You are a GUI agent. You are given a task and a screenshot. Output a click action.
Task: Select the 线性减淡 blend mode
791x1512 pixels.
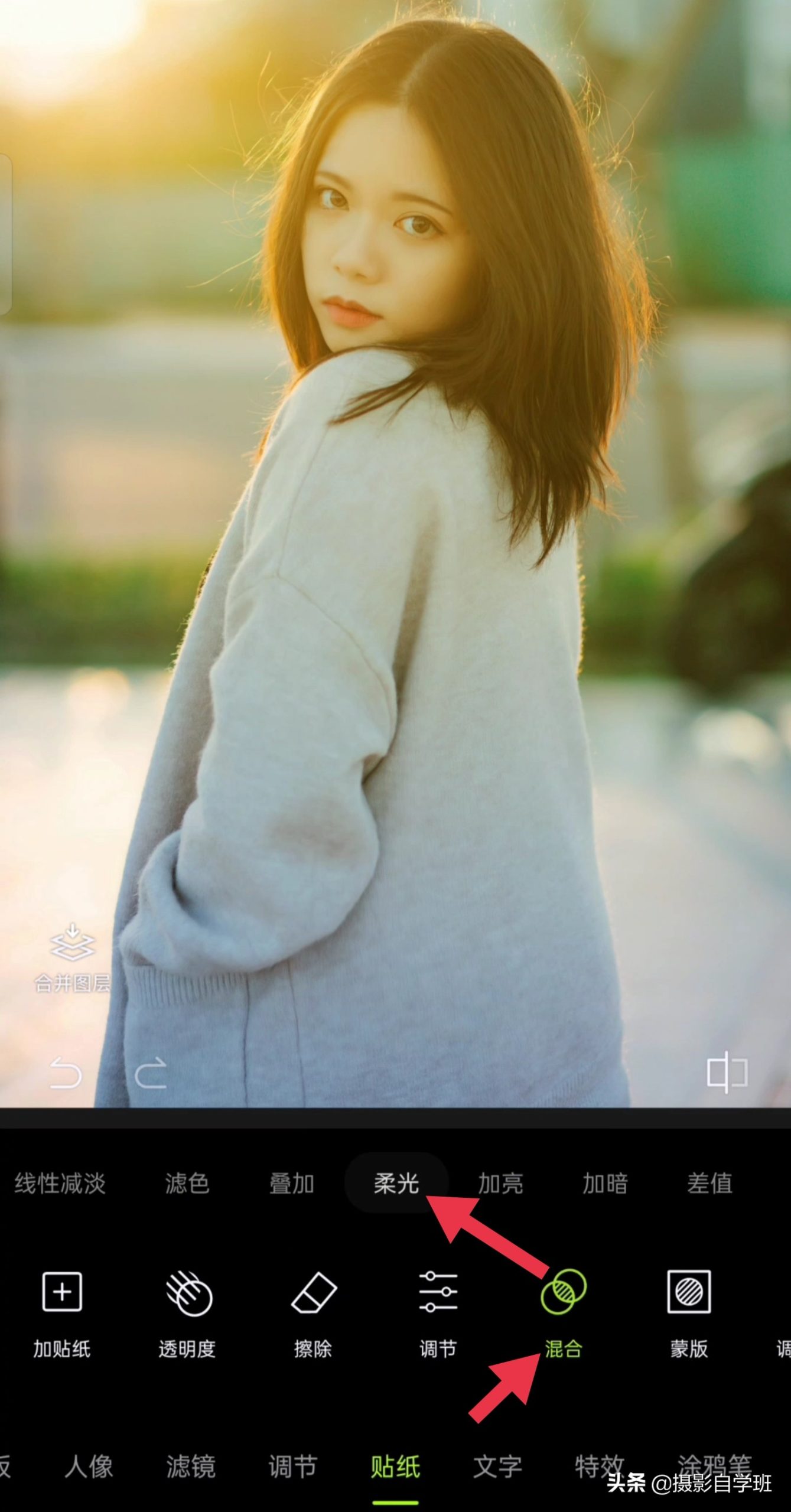[60, 1184]
